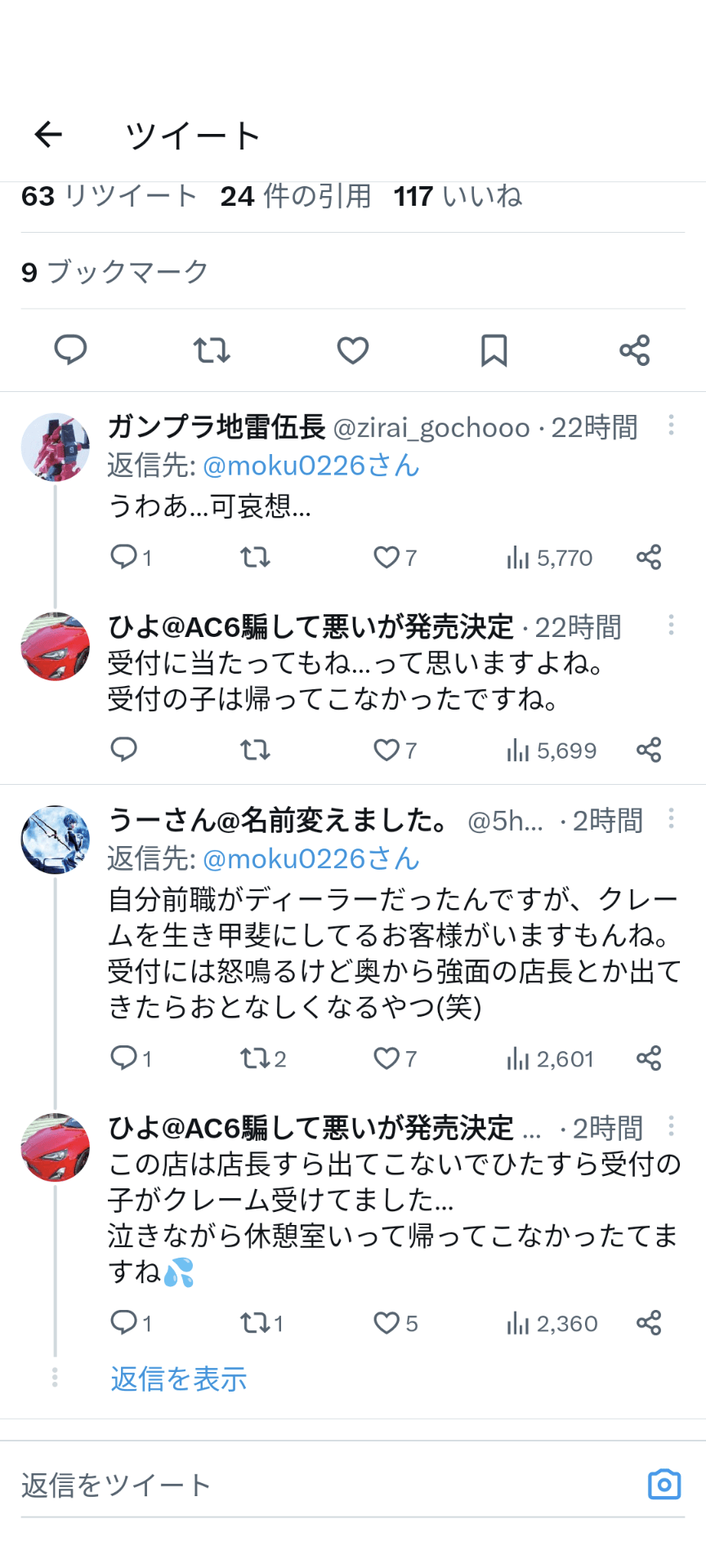Open overflow menu on ガンプラ地雷伍長's reply

tap(671, 425)
